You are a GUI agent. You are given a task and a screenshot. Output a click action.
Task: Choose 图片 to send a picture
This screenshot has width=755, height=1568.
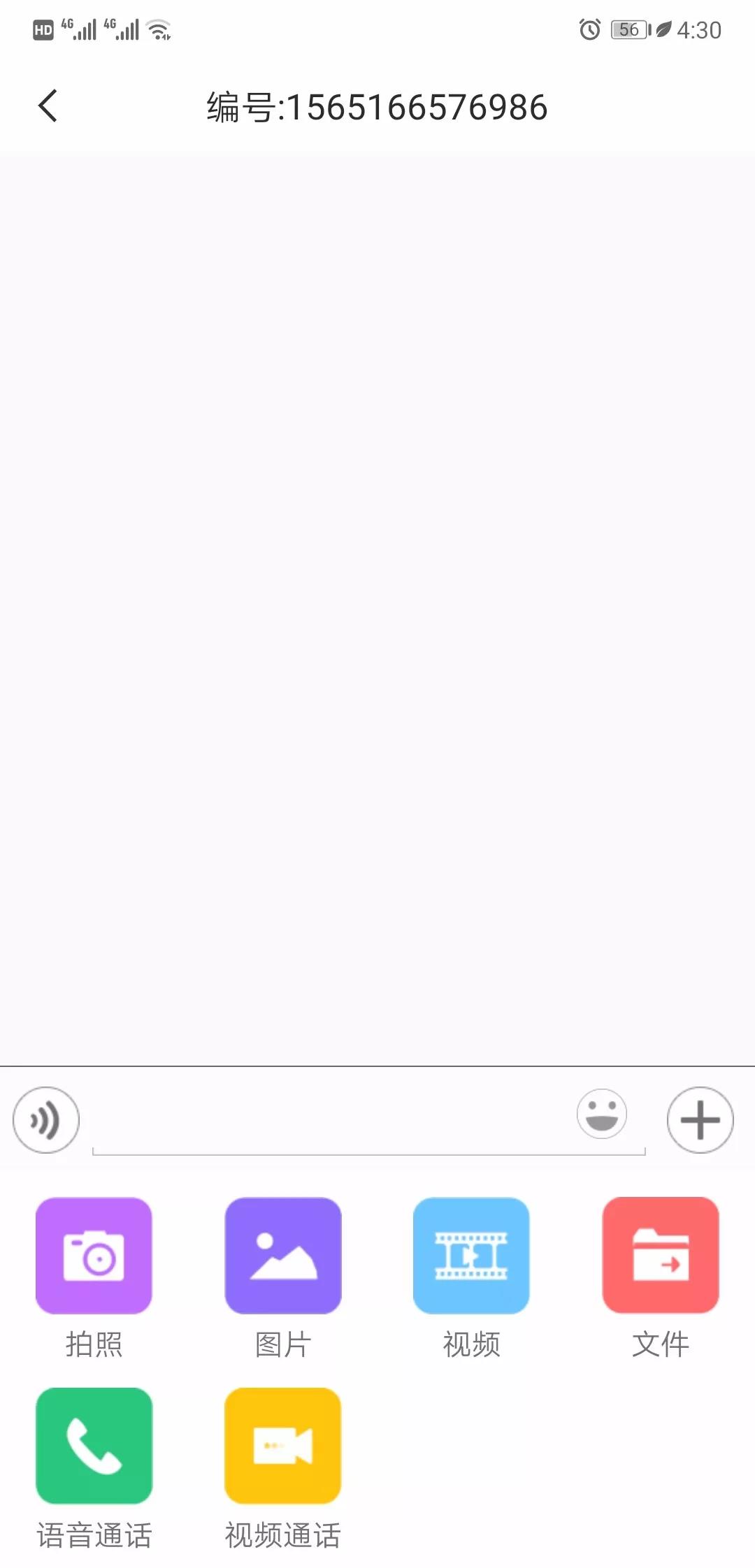pos(282,1256)
